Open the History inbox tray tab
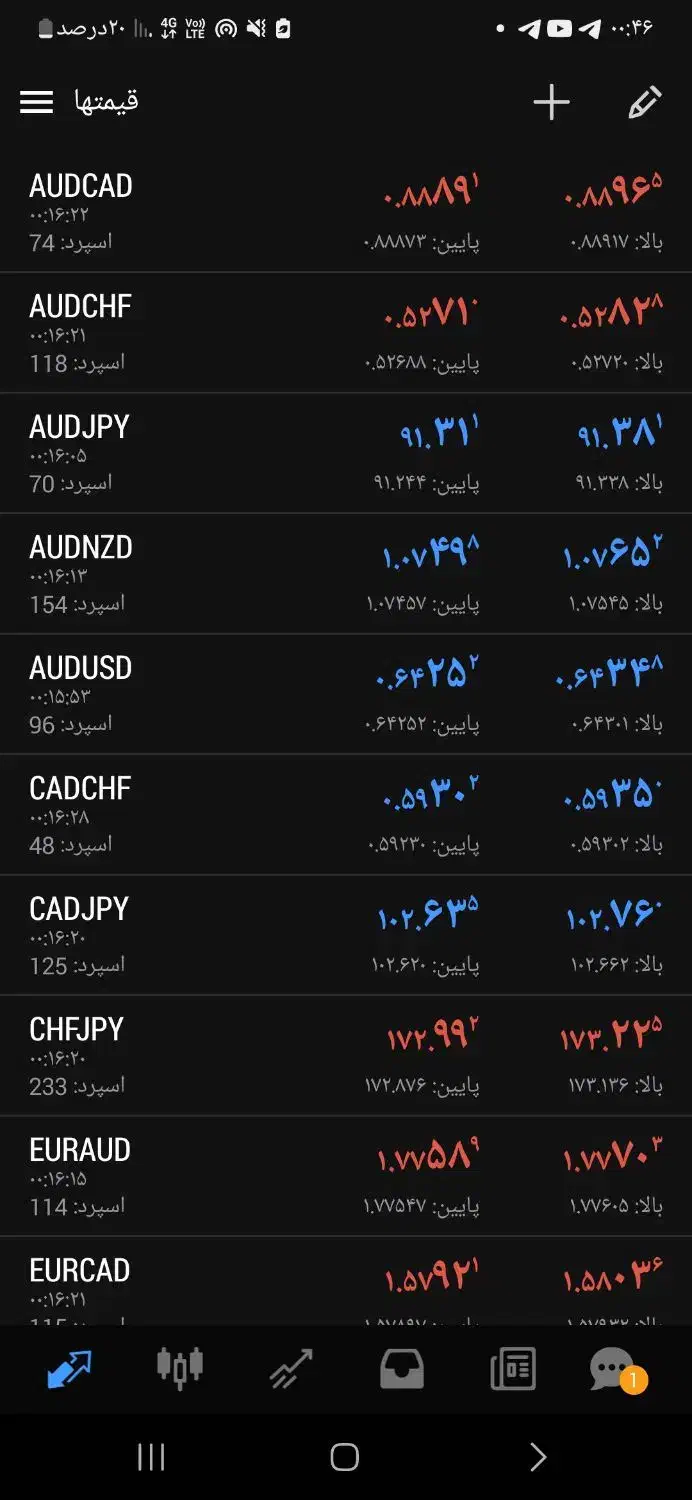Screen dimensions: 692x1500 pos(402,1369)
